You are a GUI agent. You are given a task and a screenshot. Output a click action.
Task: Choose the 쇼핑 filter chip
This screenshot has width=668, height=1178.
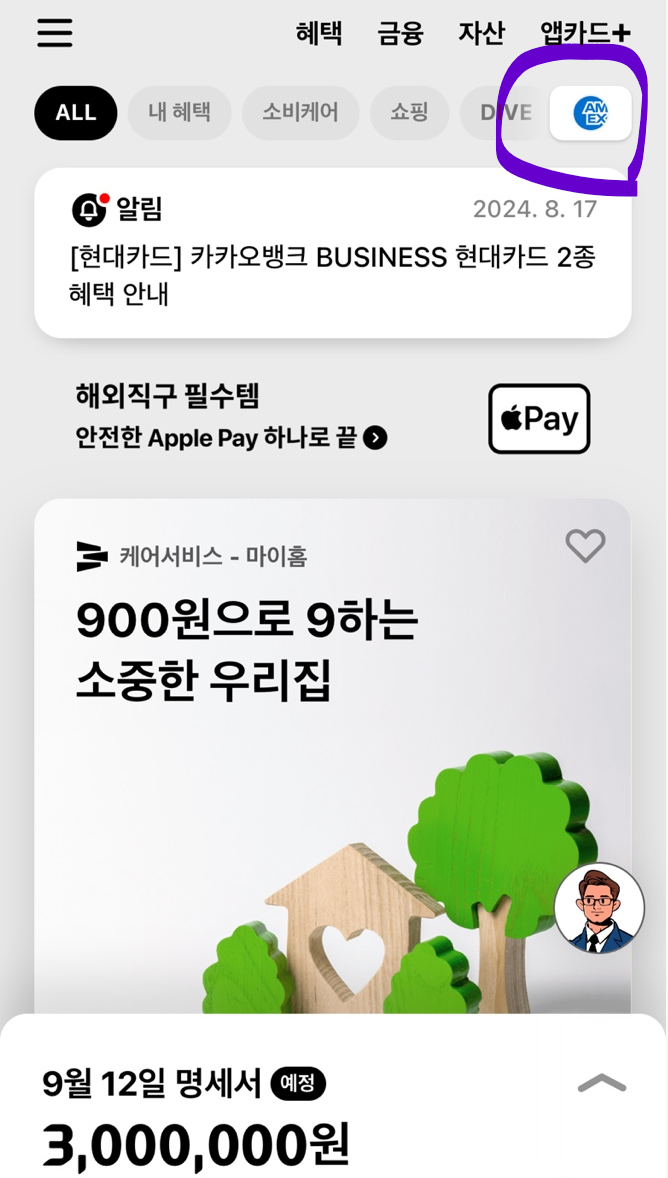(409, 113)
